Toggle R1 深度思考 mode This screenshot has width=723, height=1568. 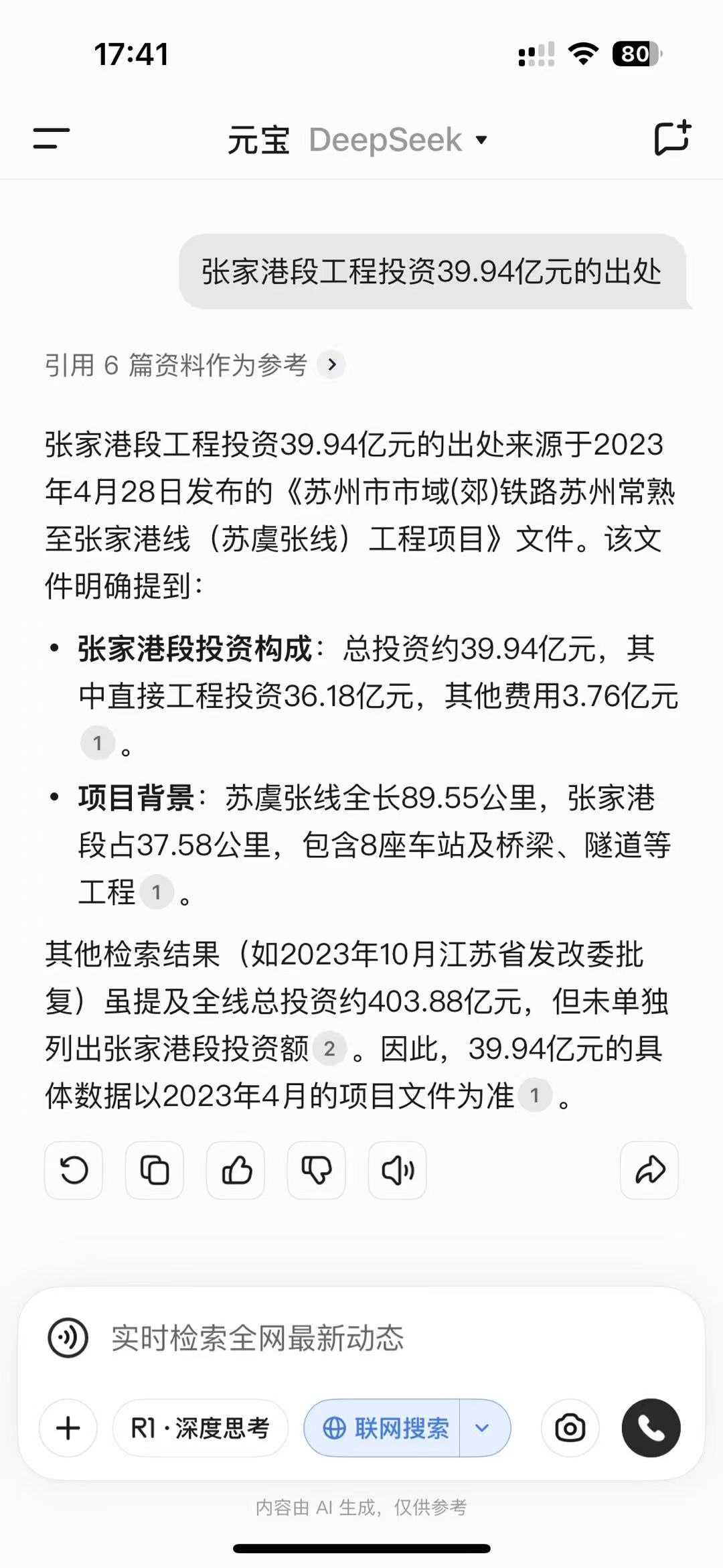200,1428
